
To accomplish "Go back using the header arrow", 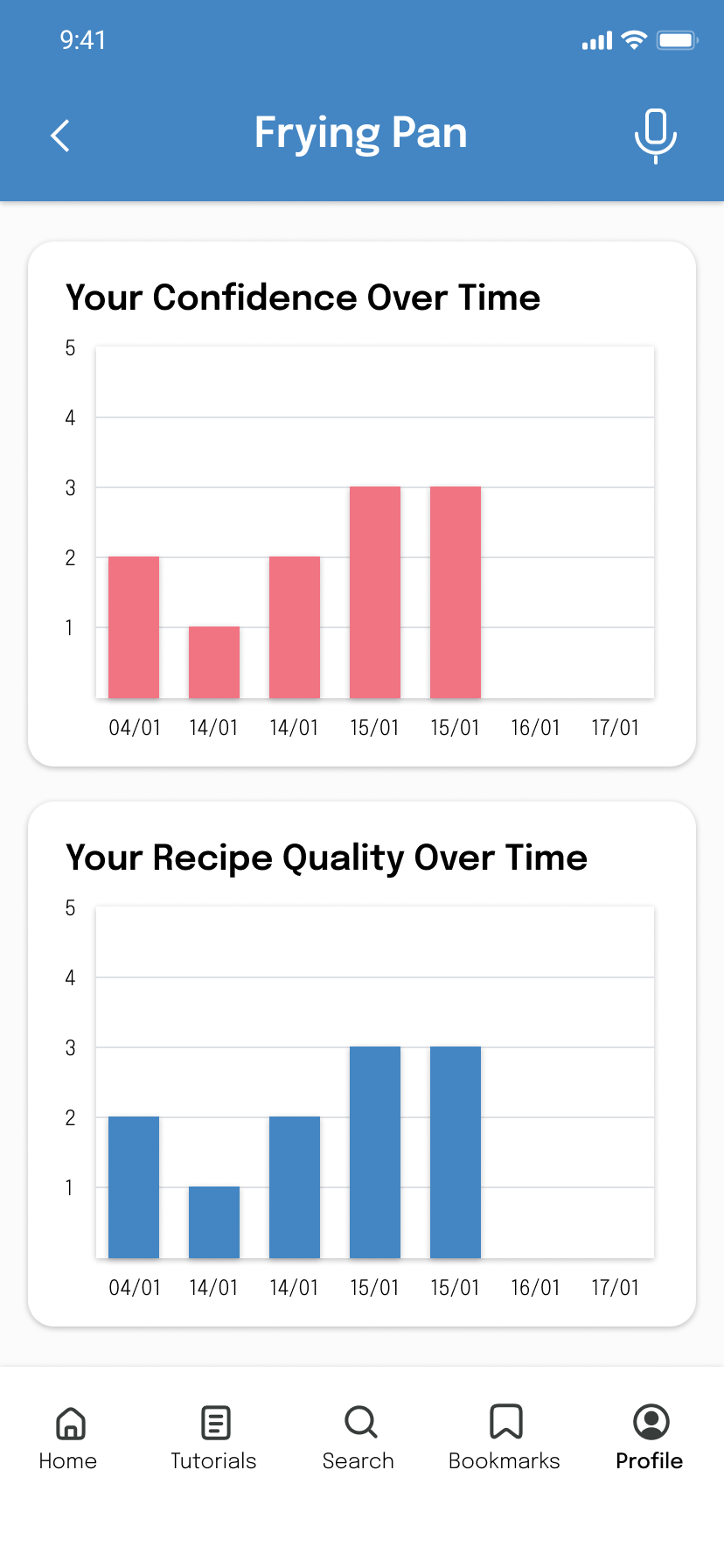I will pyautogui.click(x=59, y=136).
